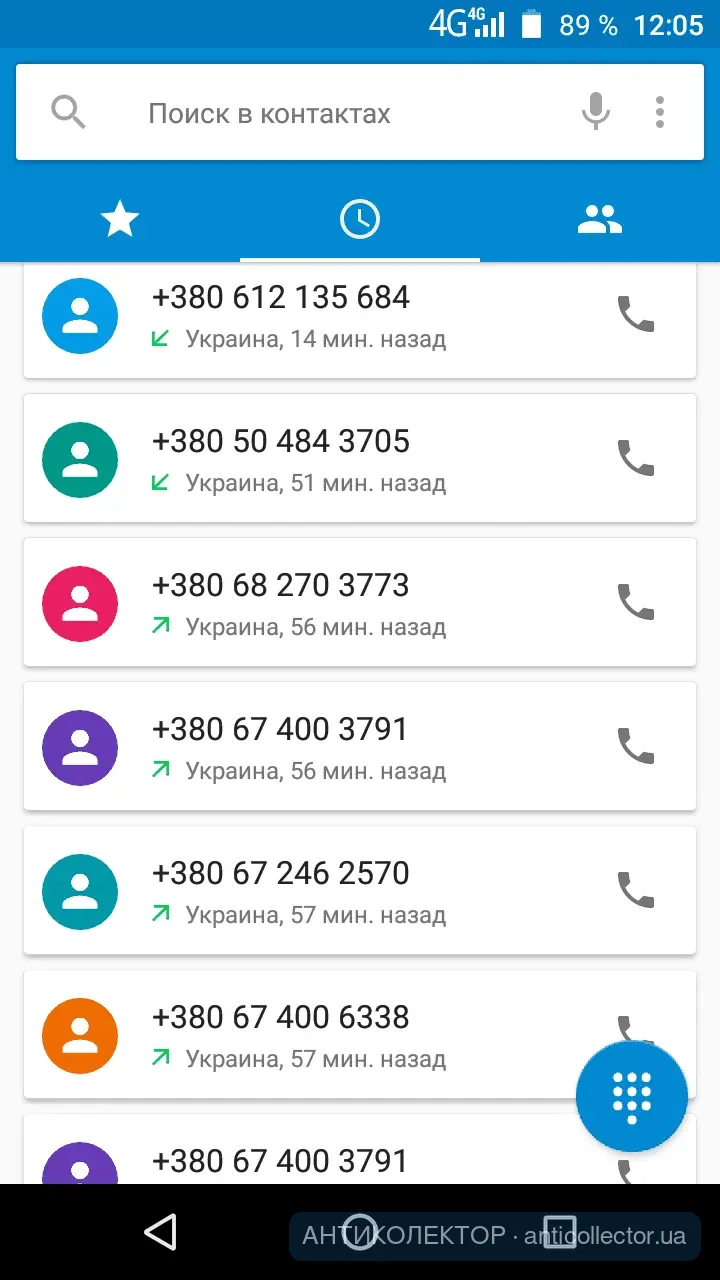Call +380 612 135 684 via phone icon

tap(636, 314)
